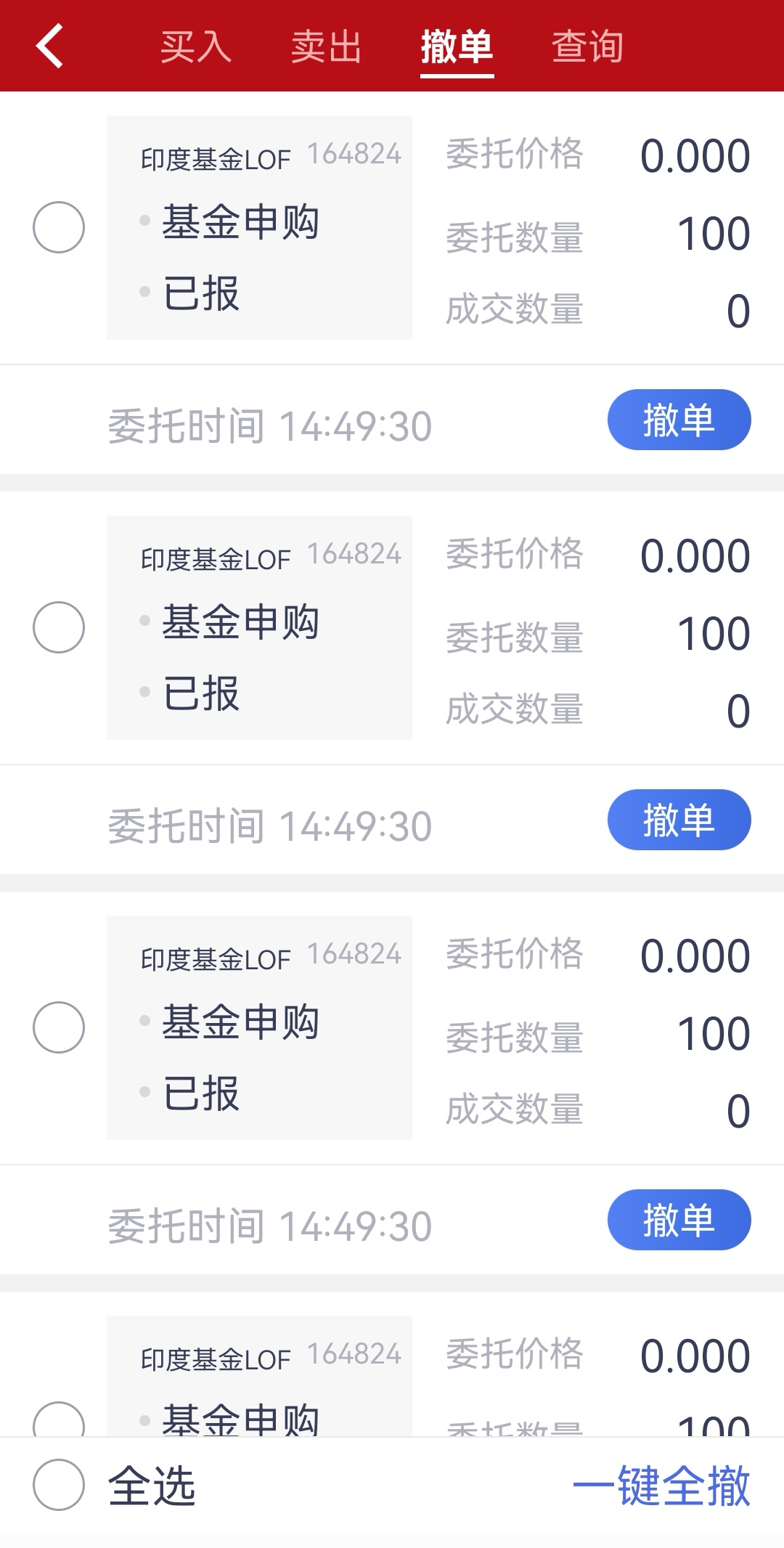Switch to the 卖出 tab
This screenshot has height=1548, width=784.
(326, 47)
